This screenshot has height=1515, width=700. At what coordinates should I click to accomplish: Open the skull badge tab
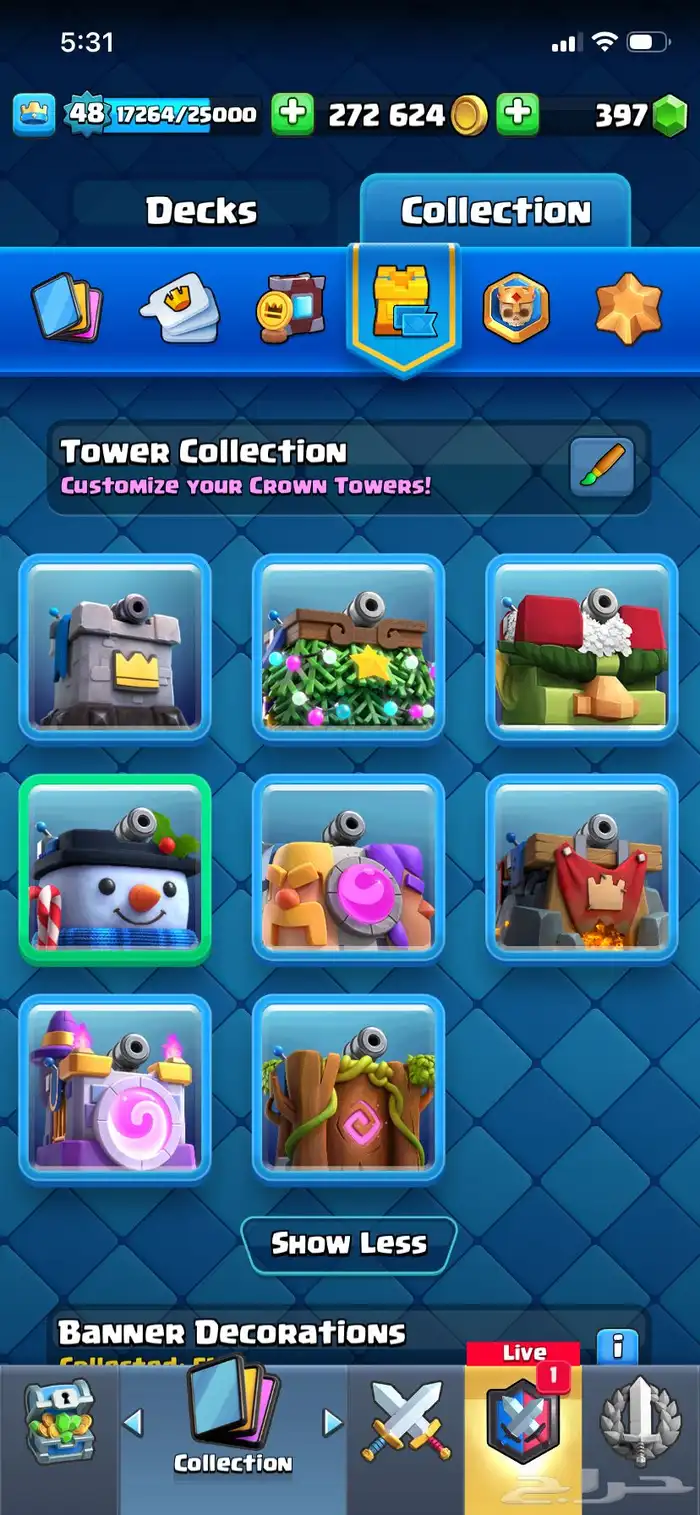pyautogui.click(x=516, y=309)
